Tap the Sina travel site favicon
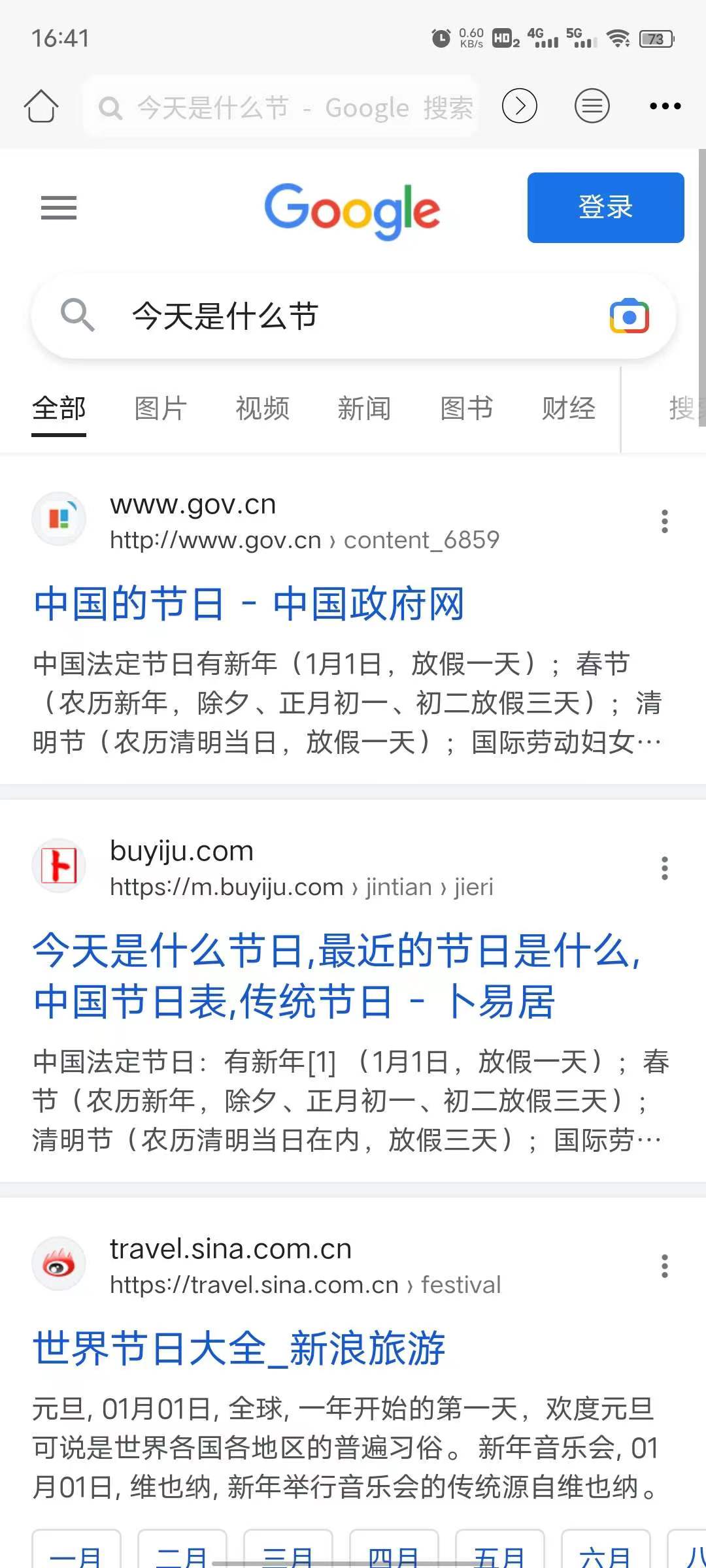Viewport: 706px width, 1568px height. 59,1263
